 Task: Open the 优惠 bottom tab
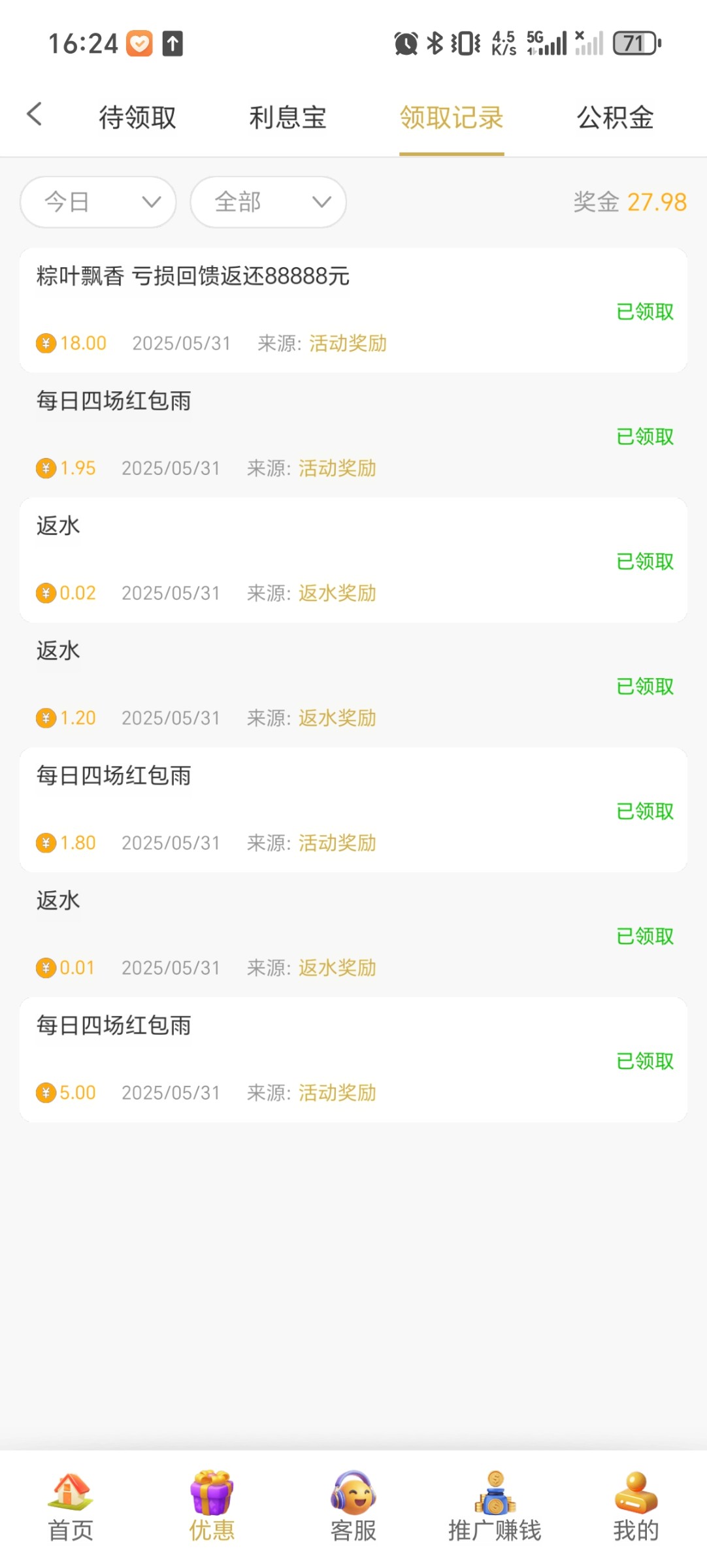click(212, 1507)
